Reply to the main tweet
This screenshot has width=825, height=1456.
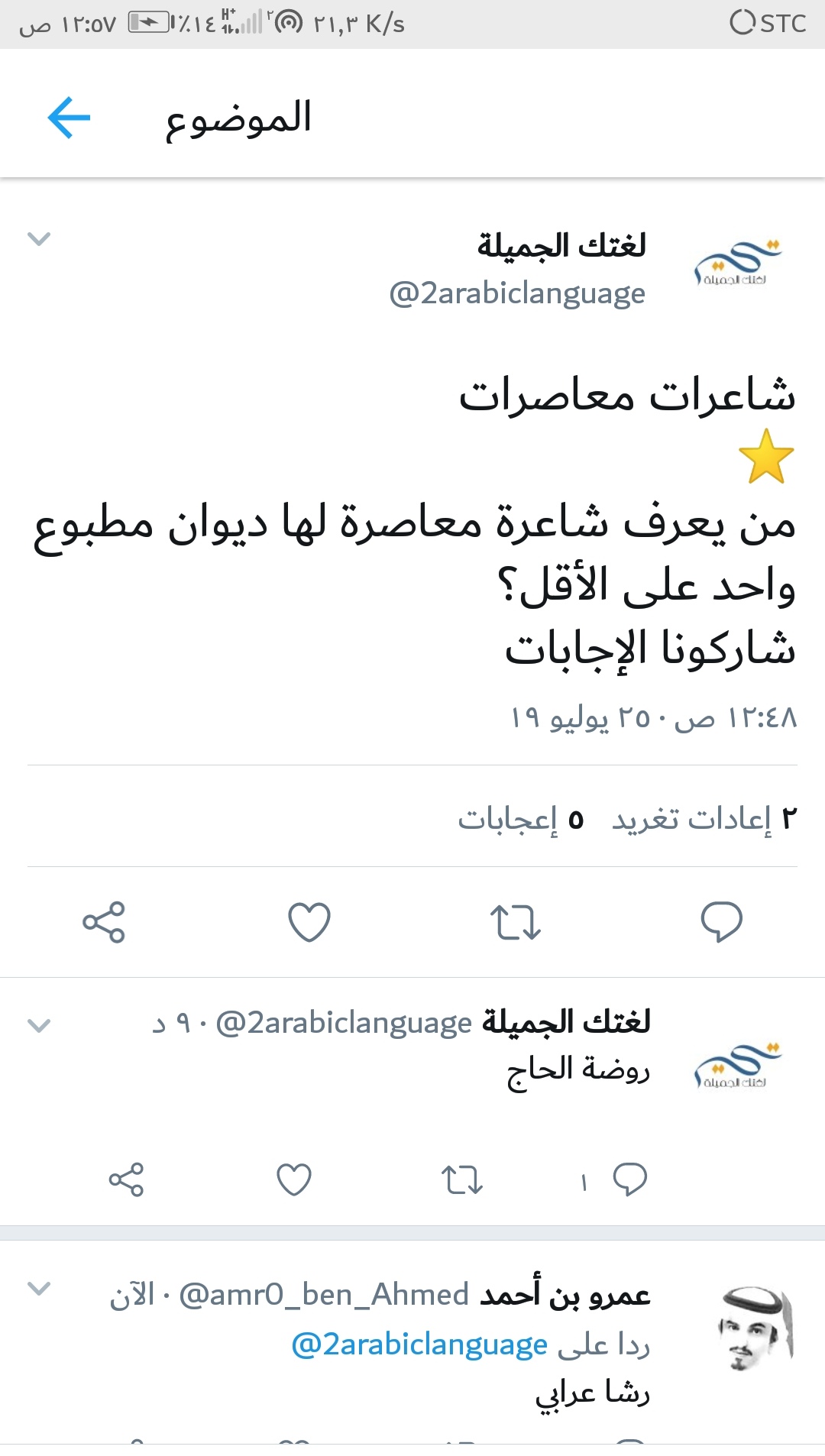(x=721, y=921)
